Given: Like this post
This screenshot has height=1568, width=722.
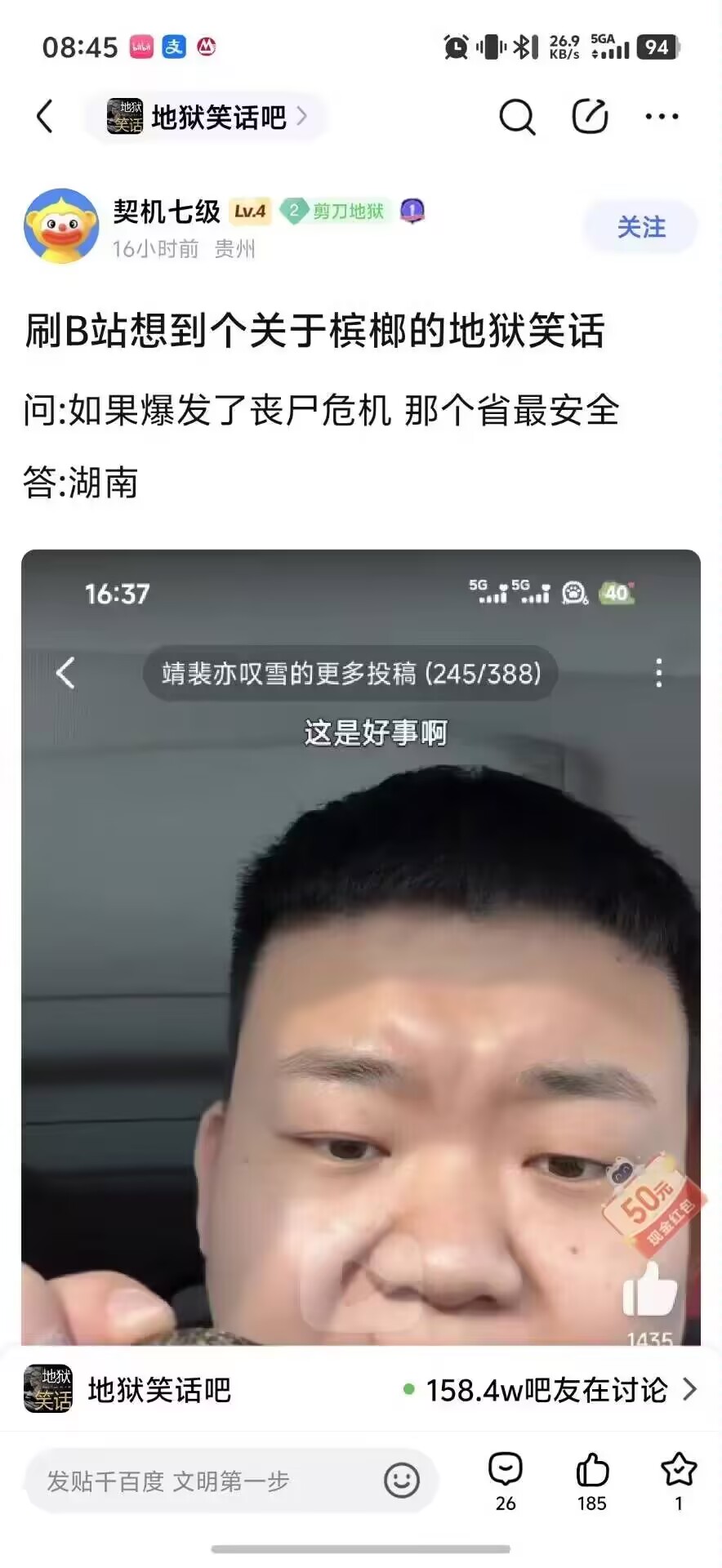Looking at the screenshot, I should click(592, 1478).
